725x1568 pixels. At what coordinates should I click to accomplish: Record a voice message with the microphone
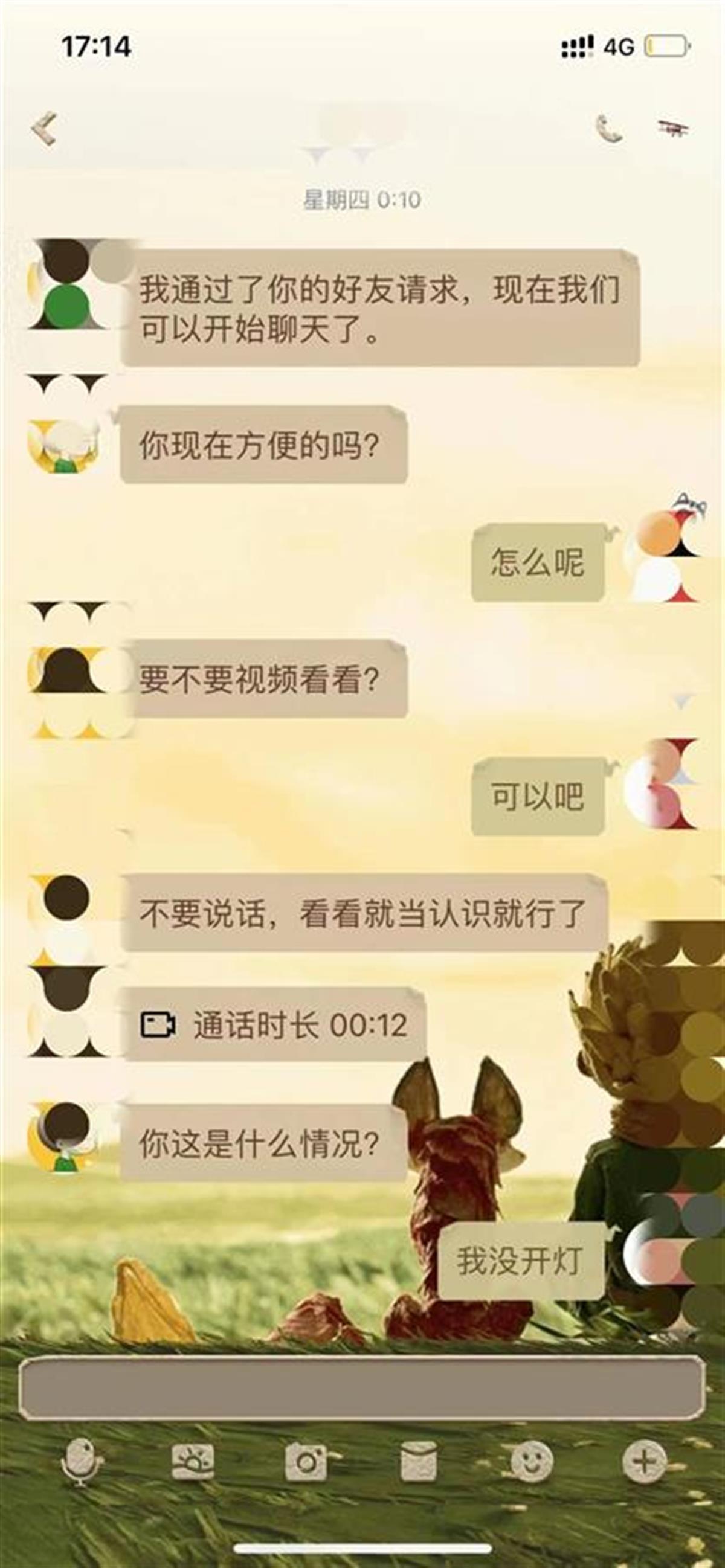coord(80,1460)
